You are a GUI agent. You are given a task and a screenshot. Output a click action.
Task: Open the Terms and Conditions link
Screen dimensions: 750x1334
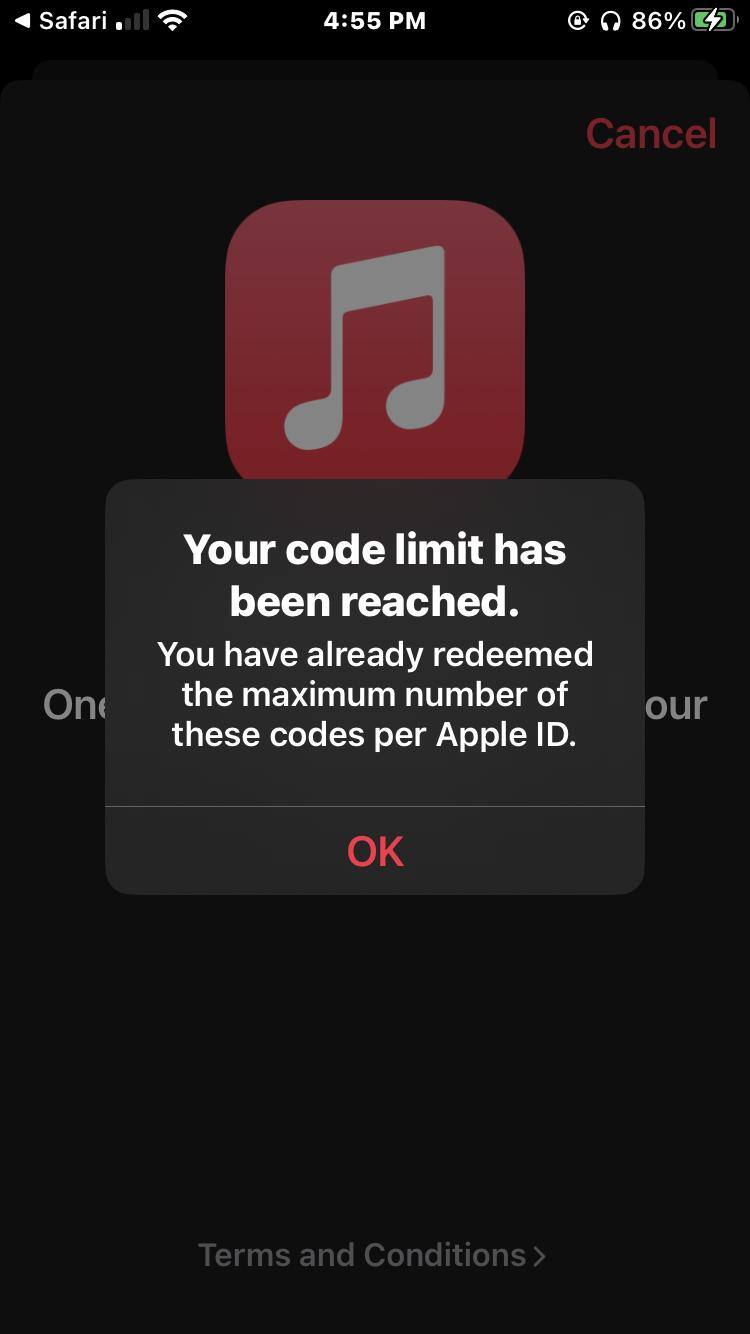372,1255
